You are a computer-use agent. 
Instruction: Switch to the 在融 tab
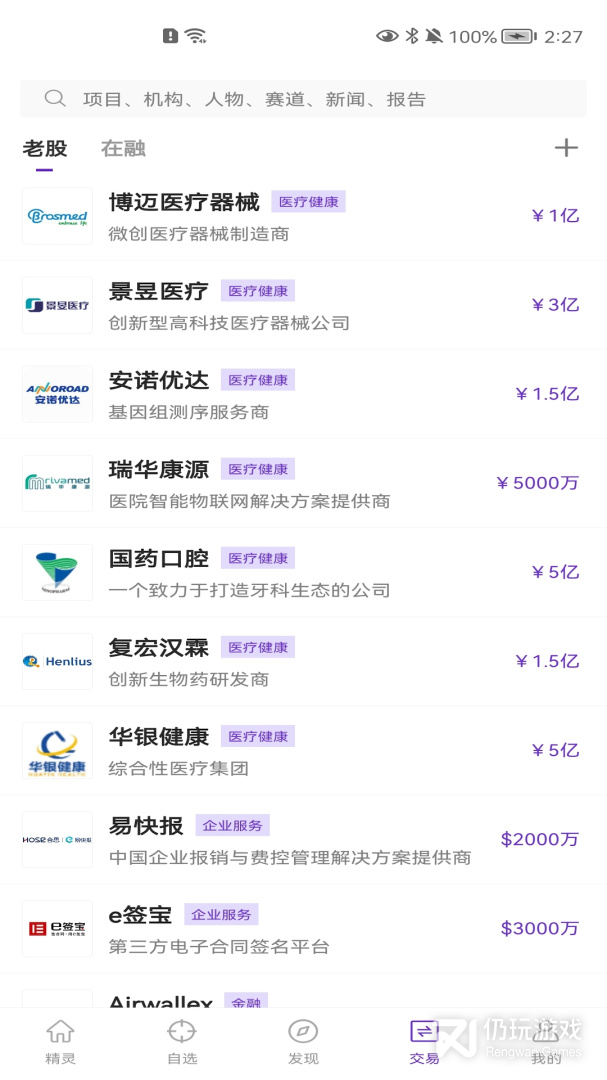coord(123,149)
